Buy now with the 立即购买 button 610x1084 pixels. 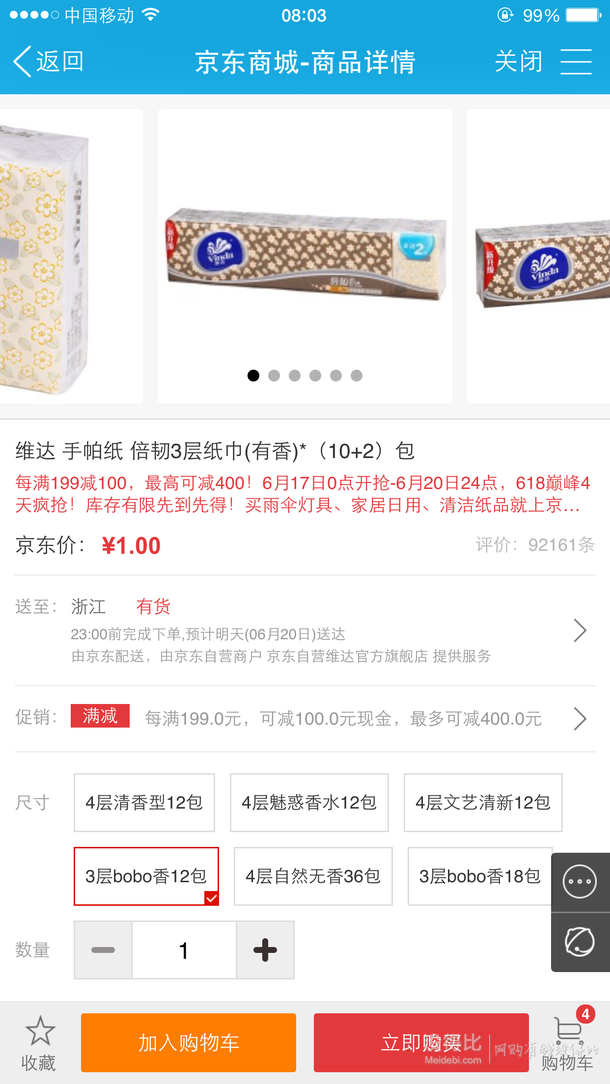(x=421, y=1043)
